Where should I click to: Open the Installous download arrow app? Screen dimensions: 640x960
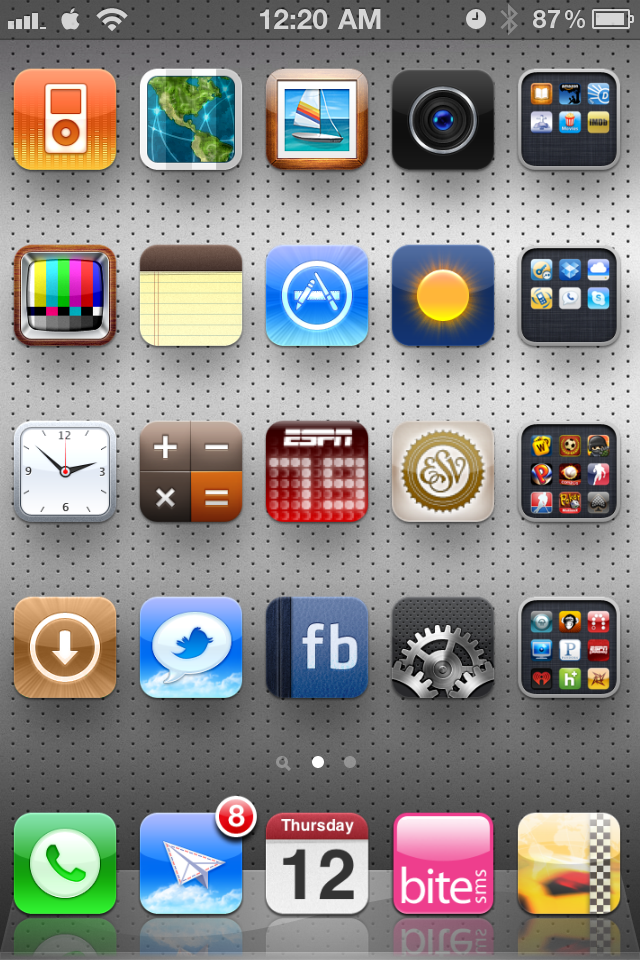point(65,648)
